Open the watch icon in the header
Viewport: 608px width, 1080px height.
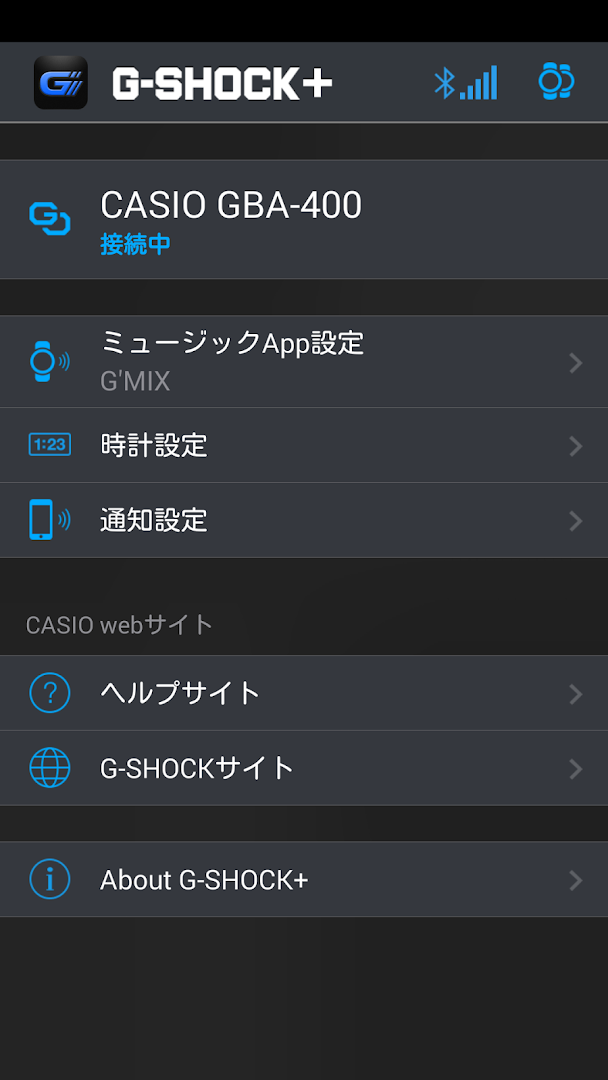click(555, 82)
